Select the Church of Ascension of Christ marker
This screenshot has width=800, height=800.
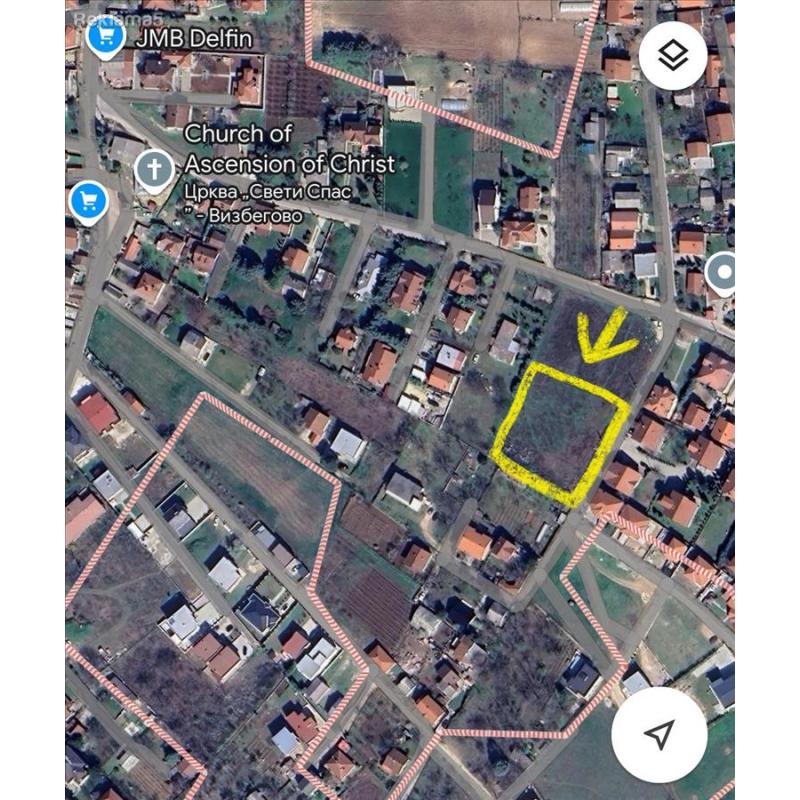pos(153,169)
